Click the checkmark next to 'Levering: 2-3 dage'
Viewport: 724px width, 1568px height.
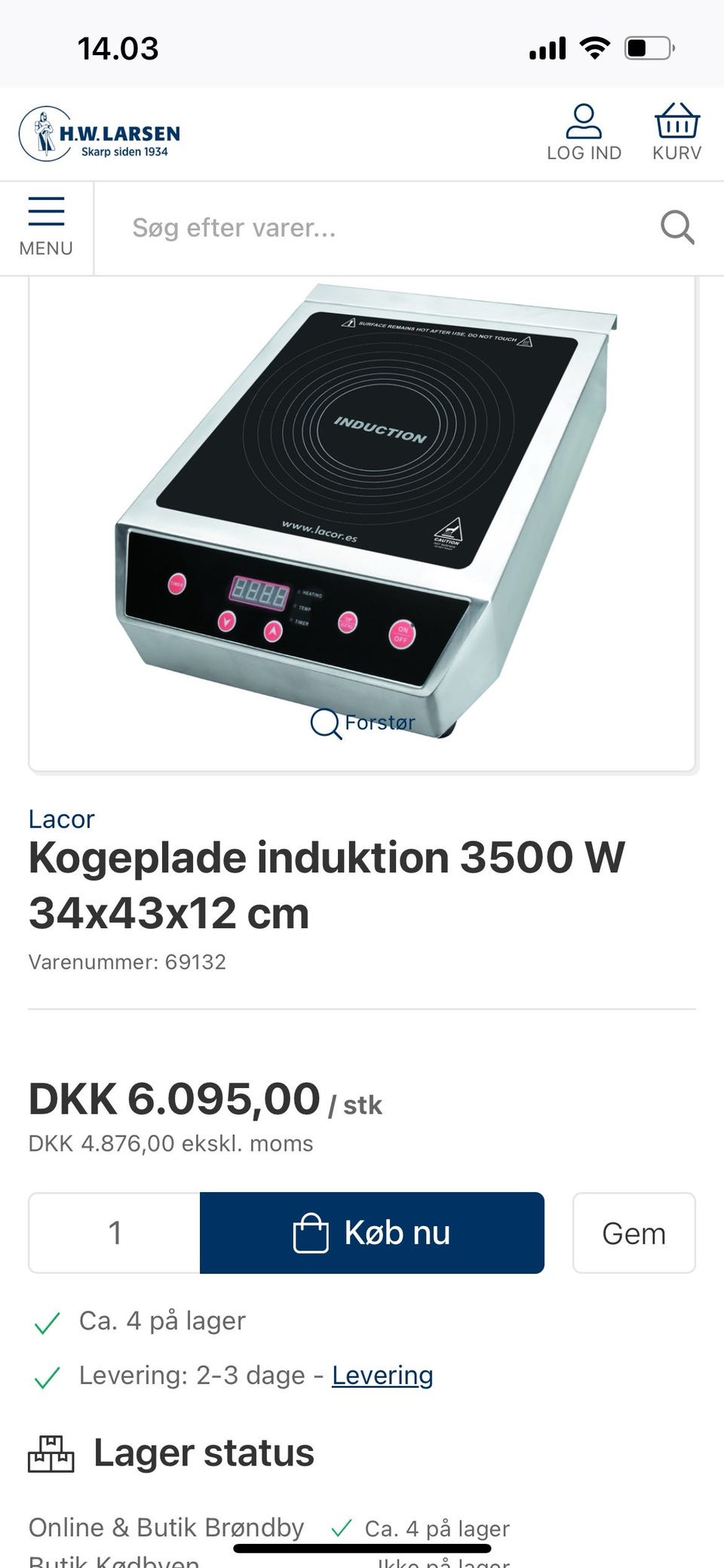[48, 1376]
